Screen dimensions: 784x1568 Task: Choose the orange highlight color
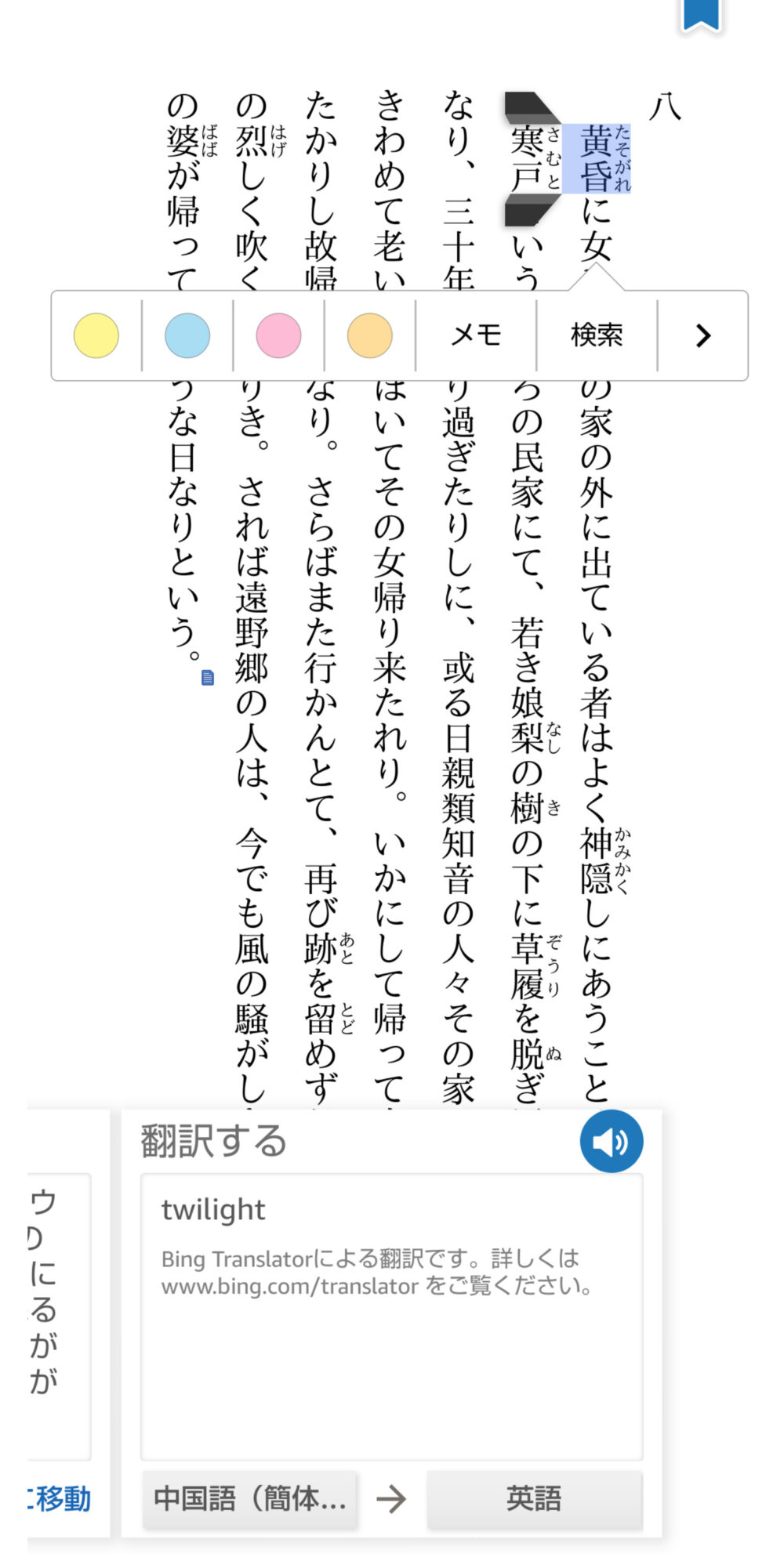369,335
